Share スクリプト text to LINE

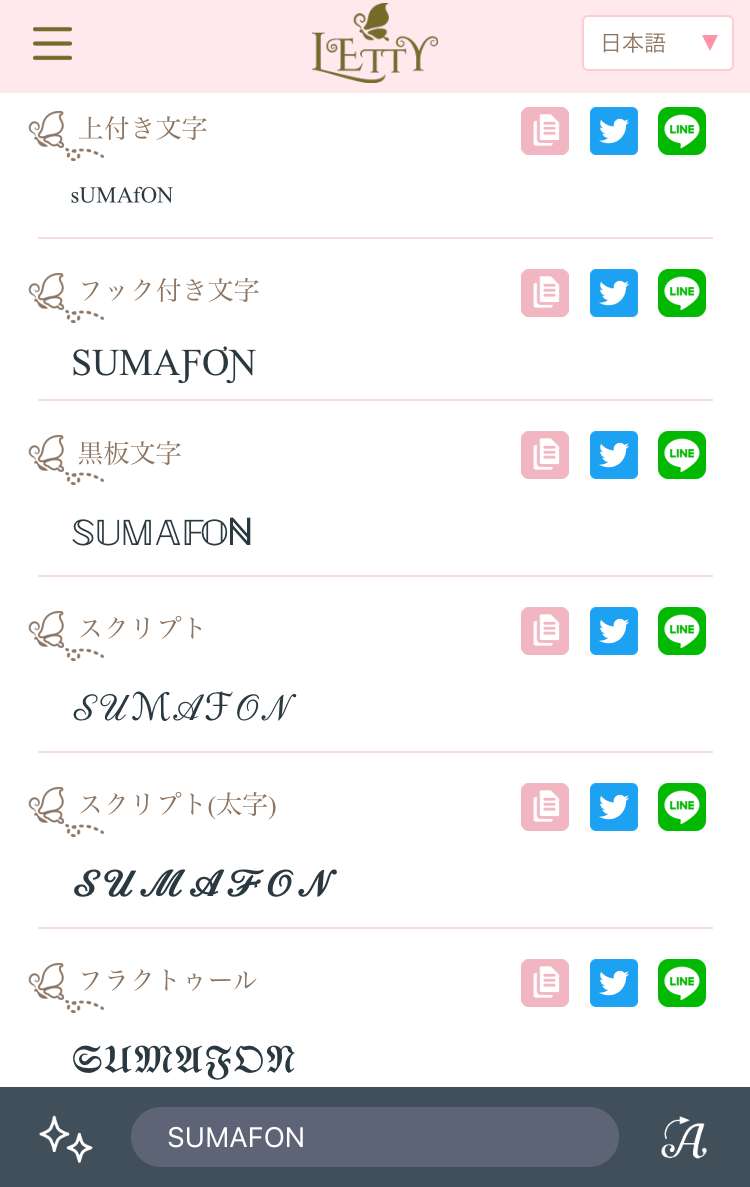click(x=682, y=631)
